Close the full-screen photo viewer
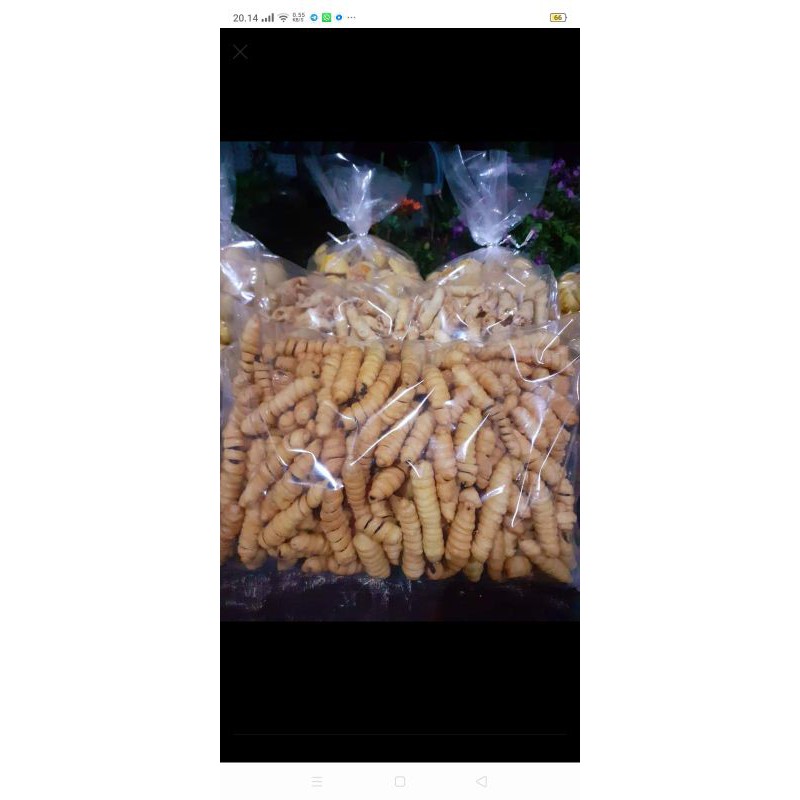Viewport: 800px width, 800px height. click(240, 52)
